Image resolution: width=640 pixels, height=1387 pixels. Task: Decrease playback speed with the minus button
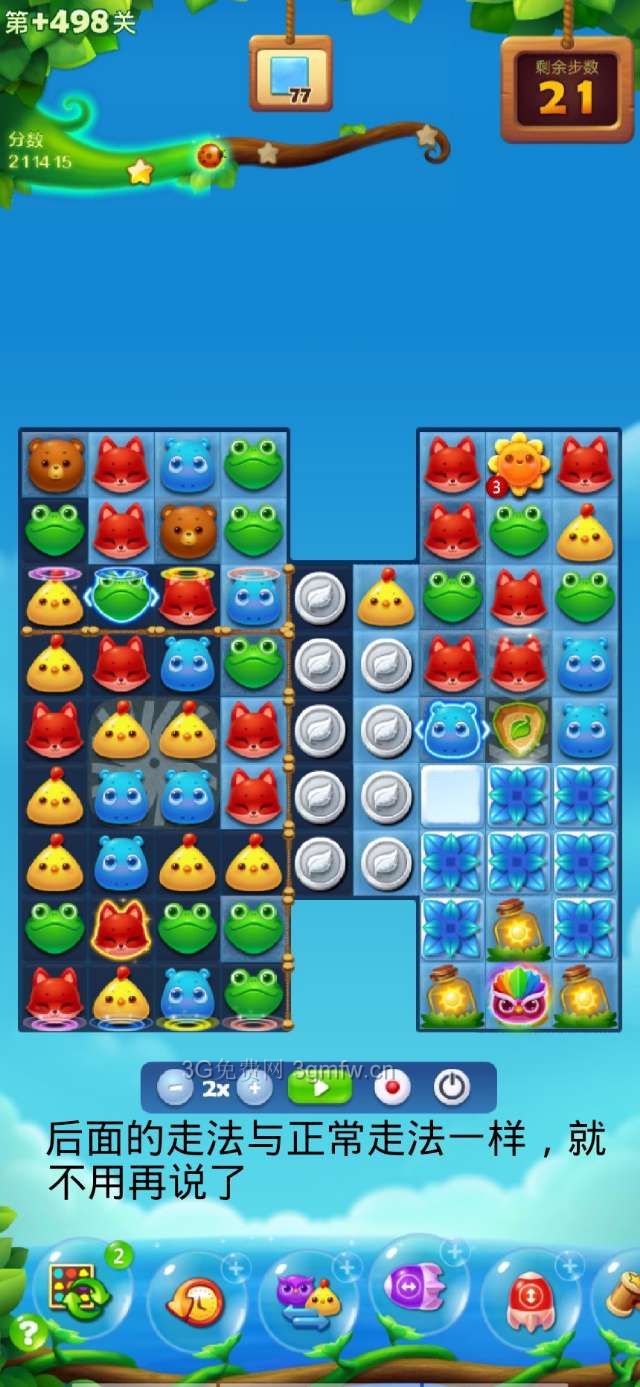click(x=175, y=1087)
